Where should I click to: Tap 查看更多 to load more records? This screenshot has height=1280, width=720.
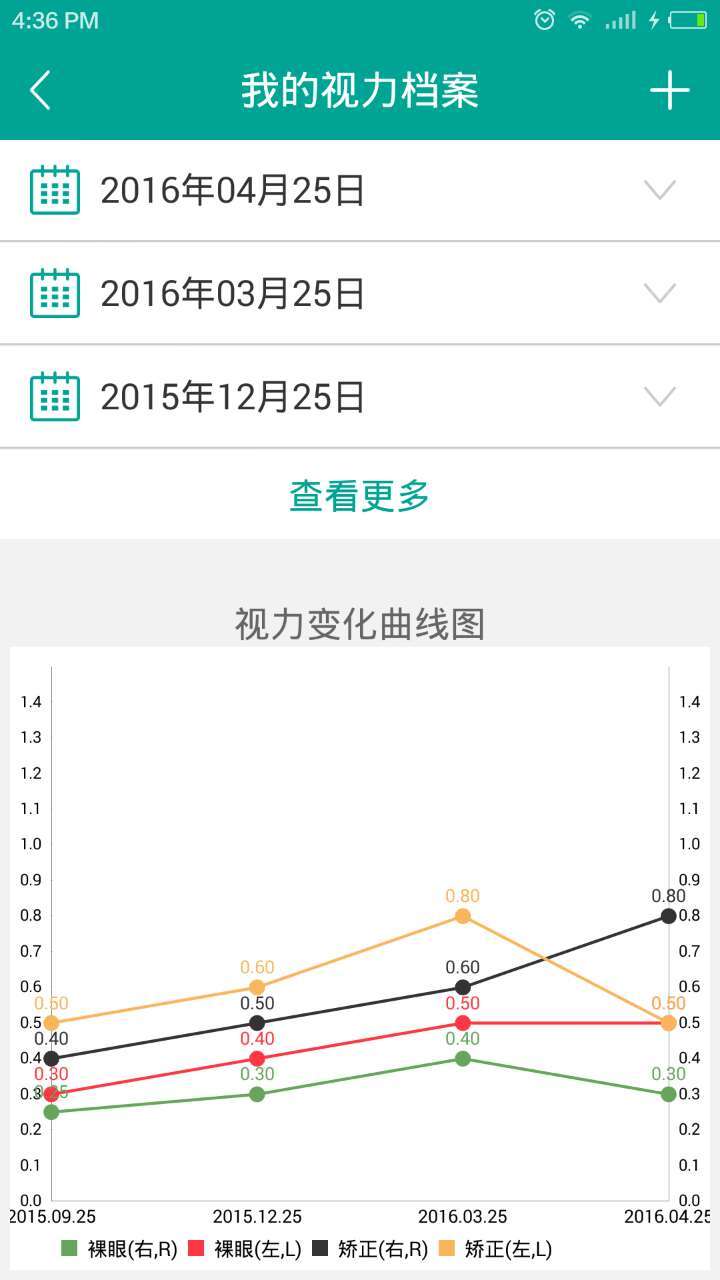point(360,495)
